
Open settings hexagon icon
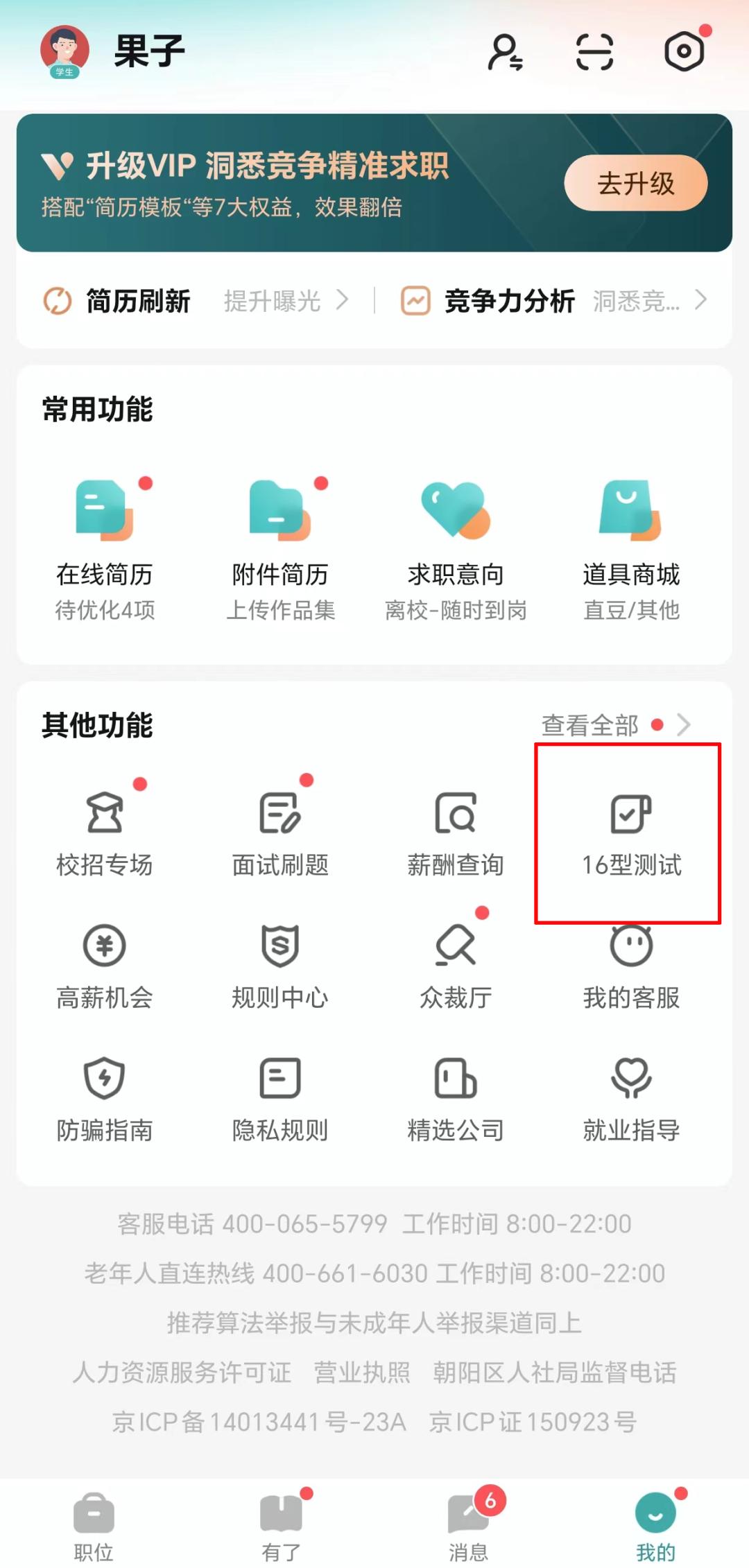(684, 52)
